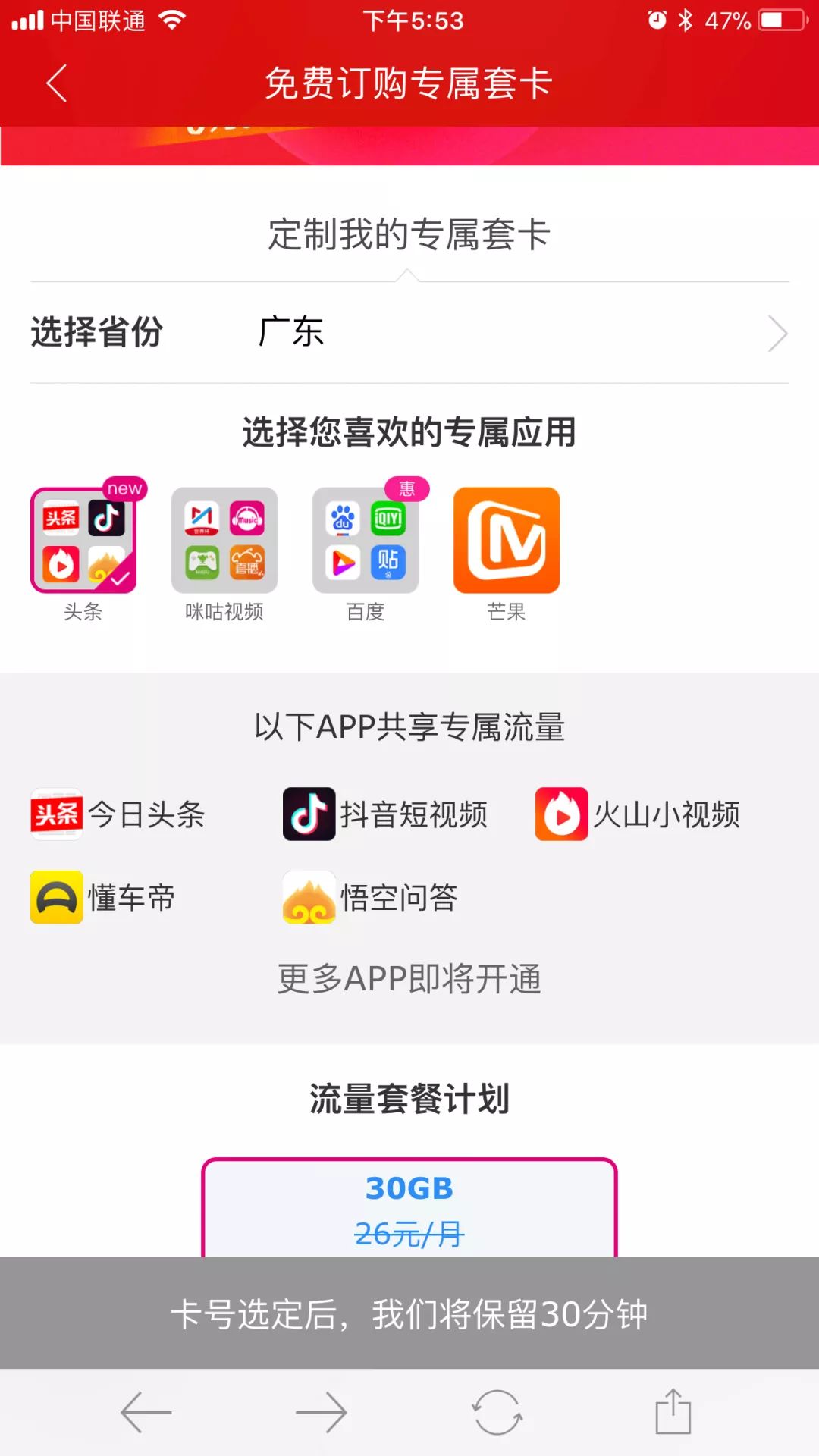Screen dimensions: 819x1456
Task: Pick the 芒果 app option
Action: point(507,541)
